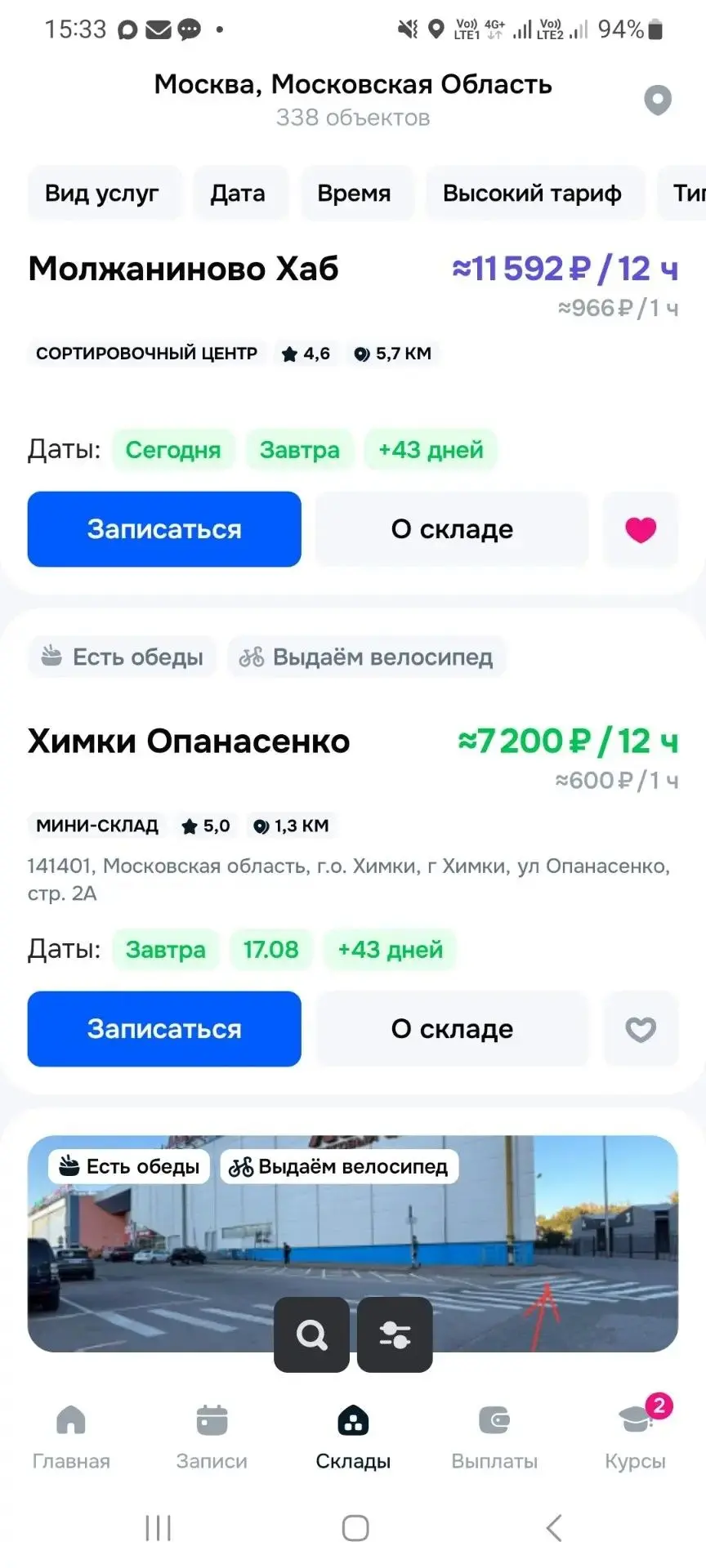This screenshot has width=706, height=1568.
Task: Switch to the Главная tab
Action: point(71,1437)
